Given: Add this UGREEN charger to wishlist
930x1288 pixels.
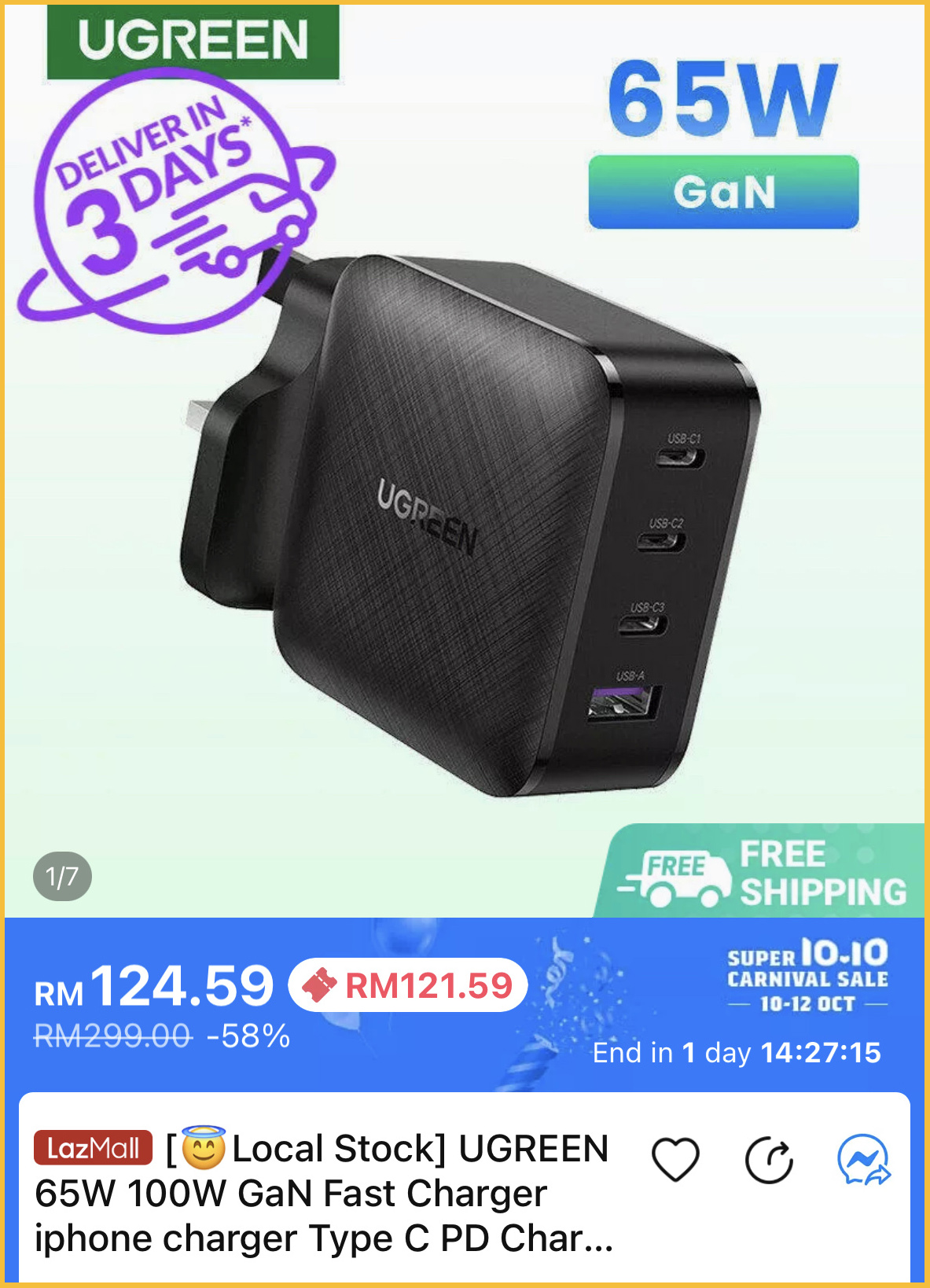Looking at the screenshot, I should pos(675,1159).
